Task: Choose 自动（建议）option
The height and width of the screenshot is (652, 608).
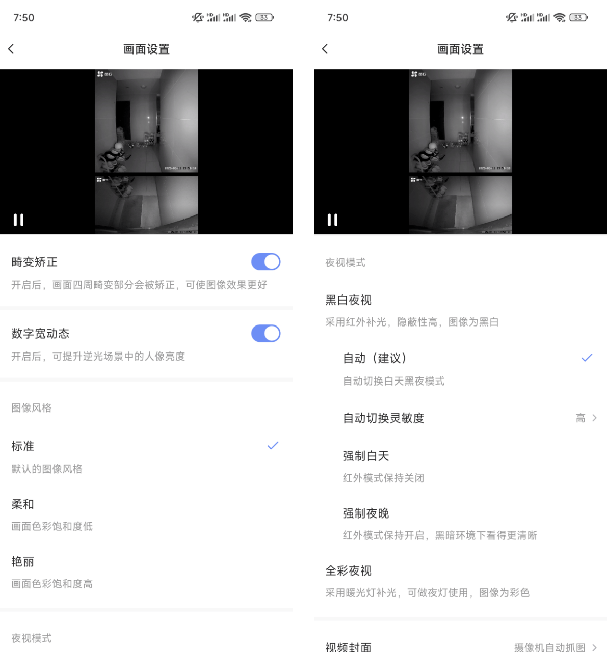Action: click(460, 367)
